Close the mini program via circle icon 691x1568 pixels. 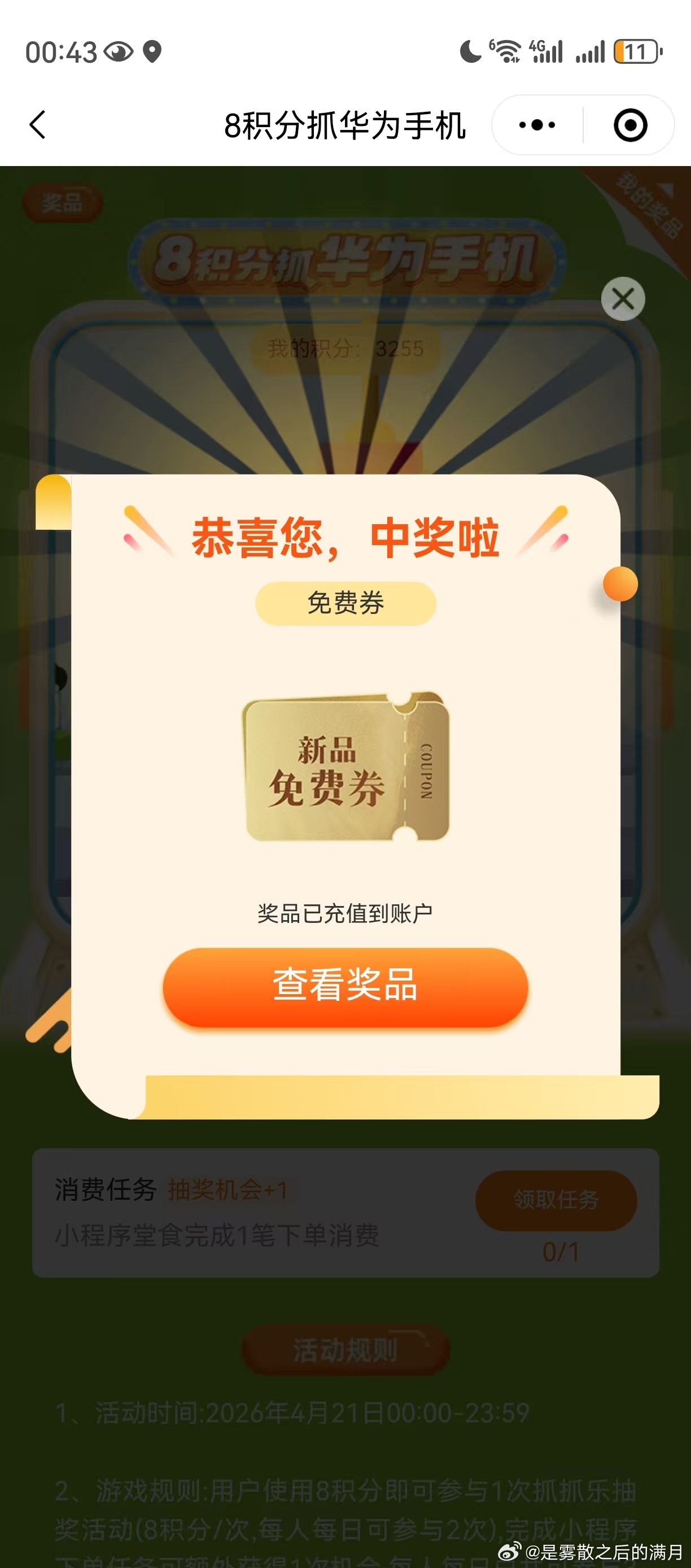(630, 125)
